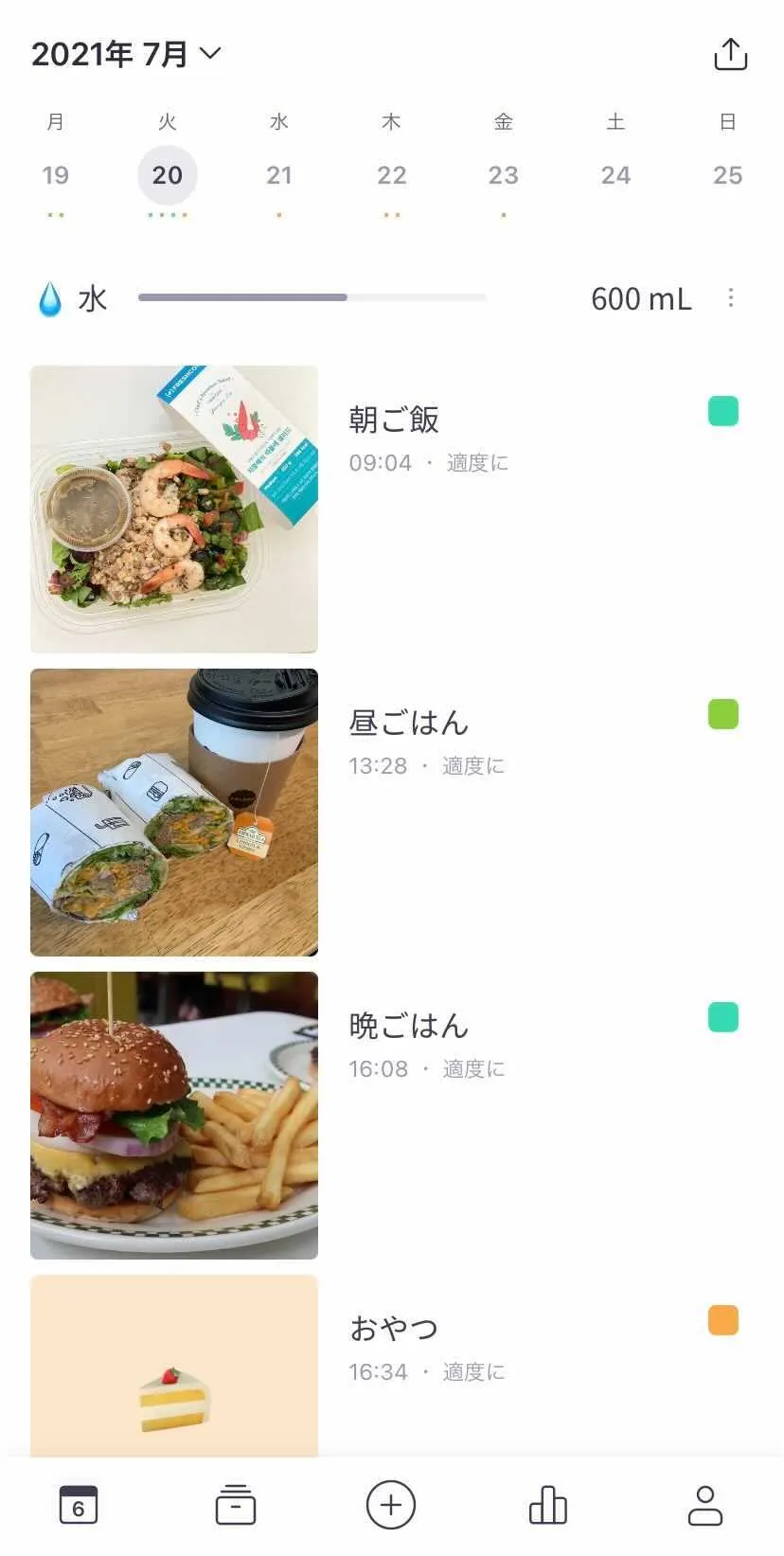This screenshot has height=1556, width=784.
Task: Select Saturday the 24th
Action: [x=615, y=175]
